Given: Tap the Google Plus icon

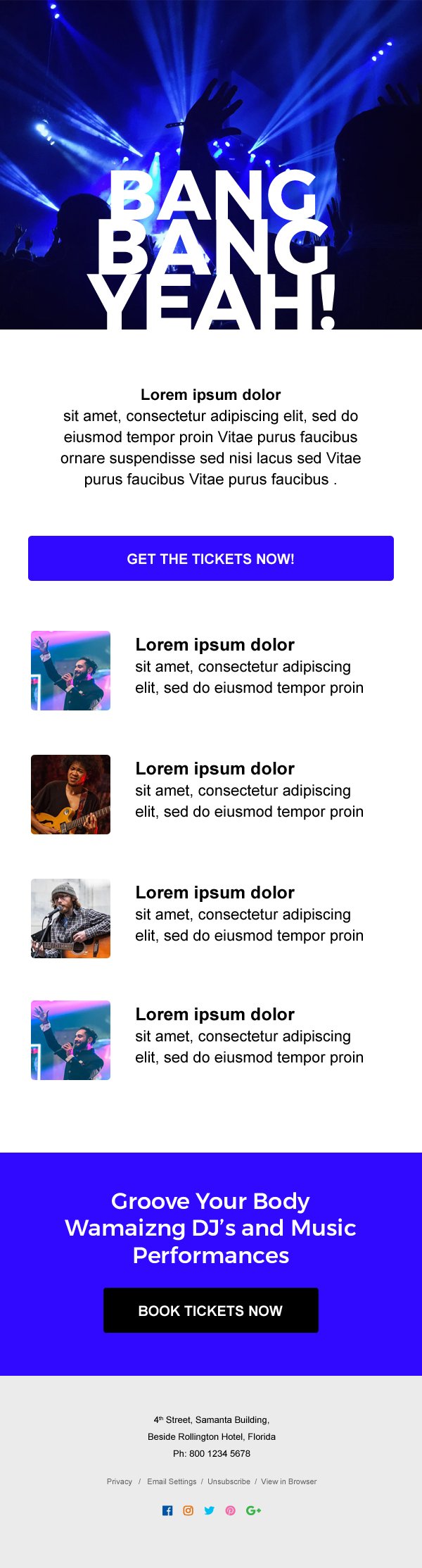Looking at the screenshot, I should click(253, 1510).
